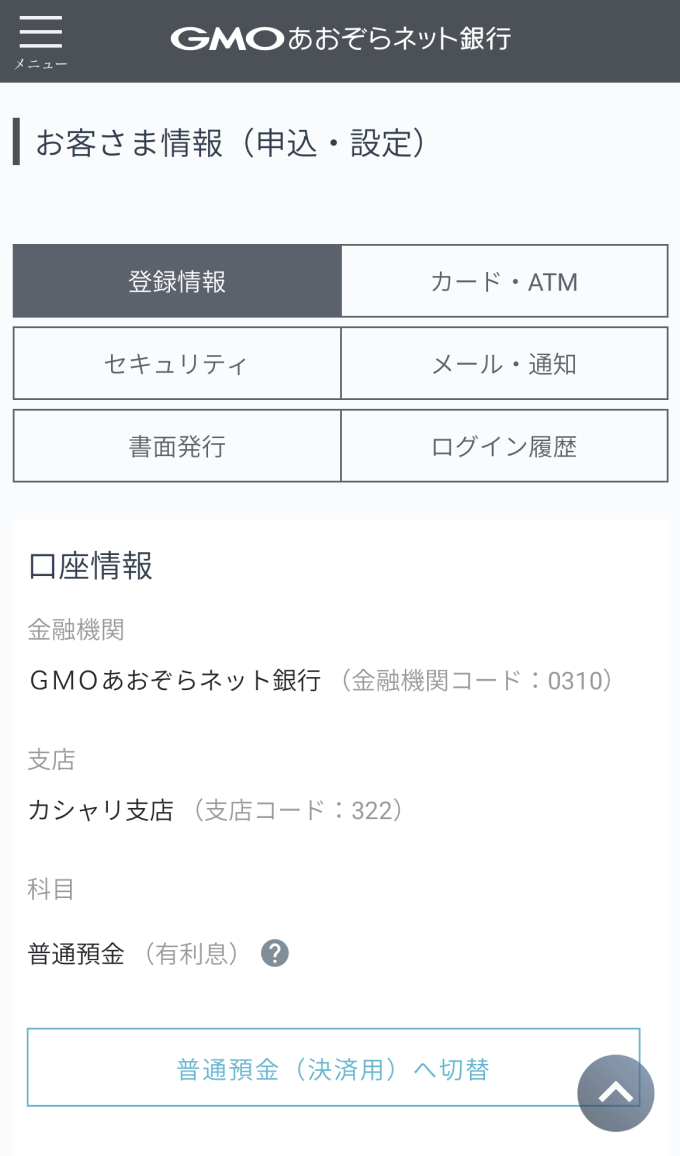Select the 登録情報 tab

pos(177,281)
